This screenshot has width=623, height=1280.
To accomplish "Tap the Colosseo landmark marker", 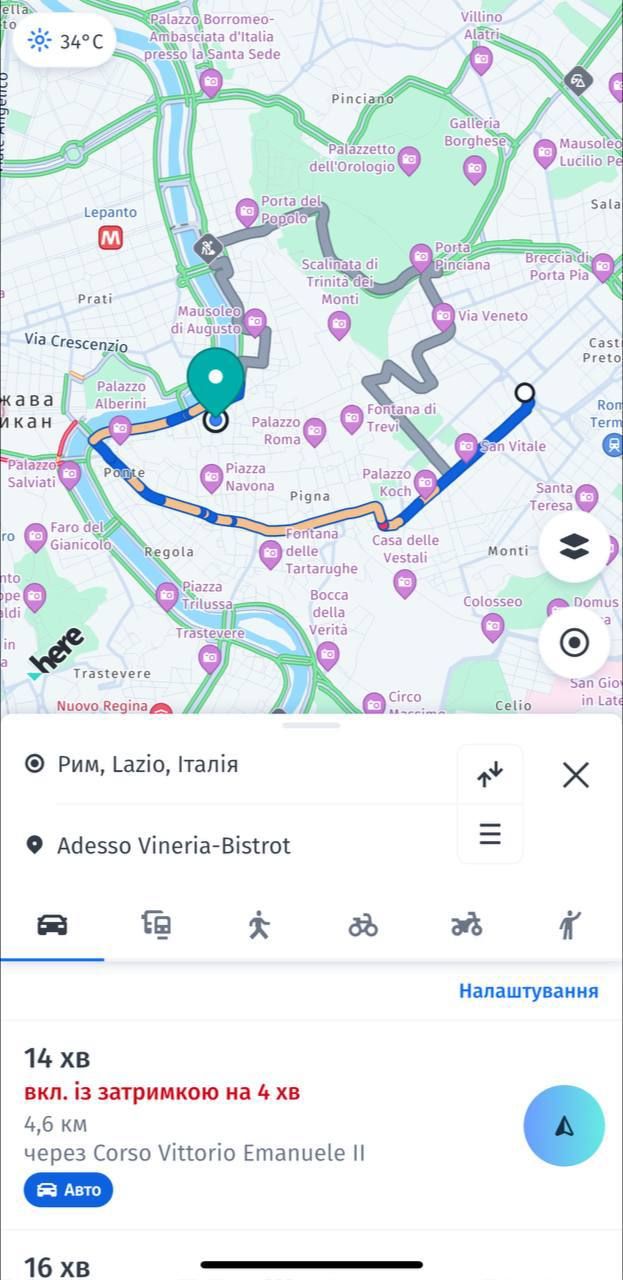I will tap(492, 626).
